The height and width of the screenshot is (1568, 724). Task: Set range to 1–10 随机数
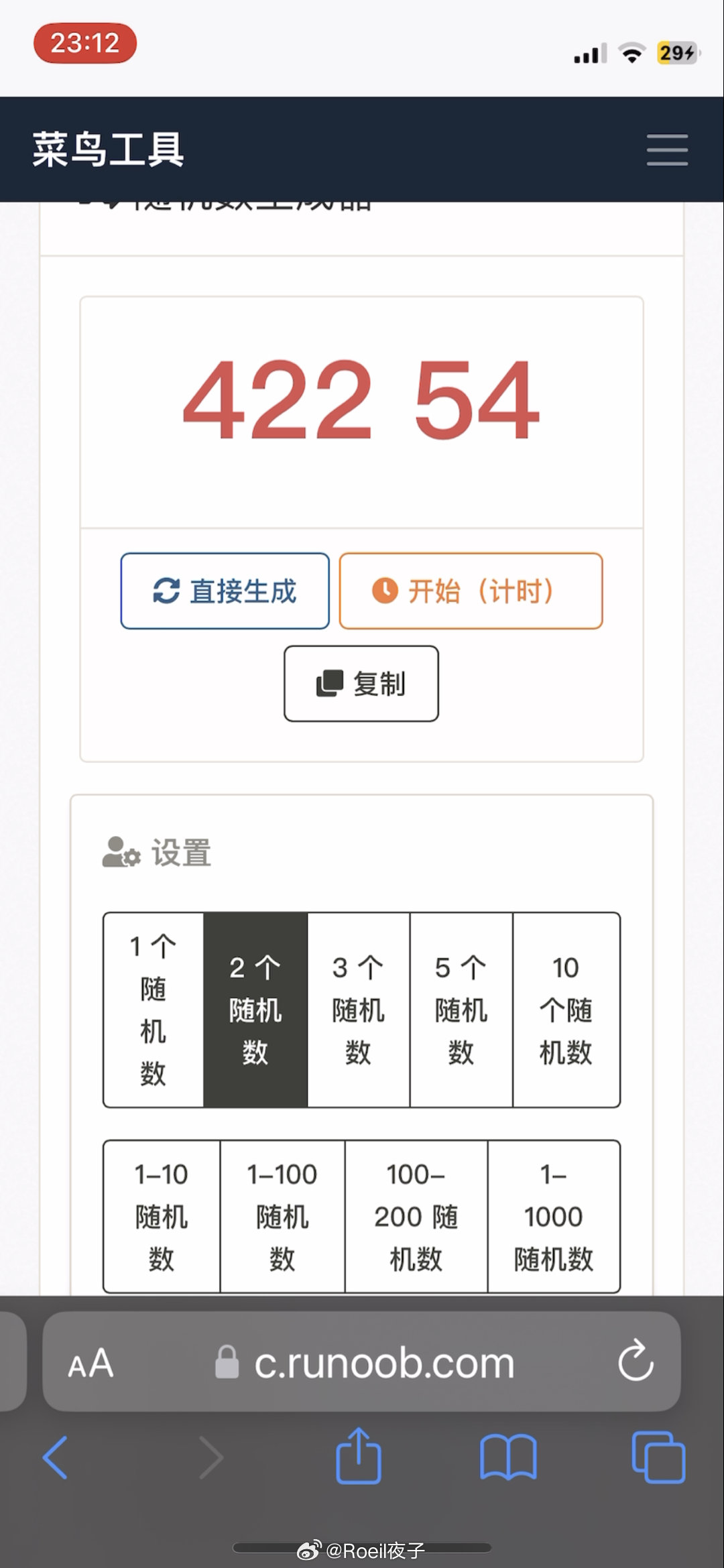162,1217
